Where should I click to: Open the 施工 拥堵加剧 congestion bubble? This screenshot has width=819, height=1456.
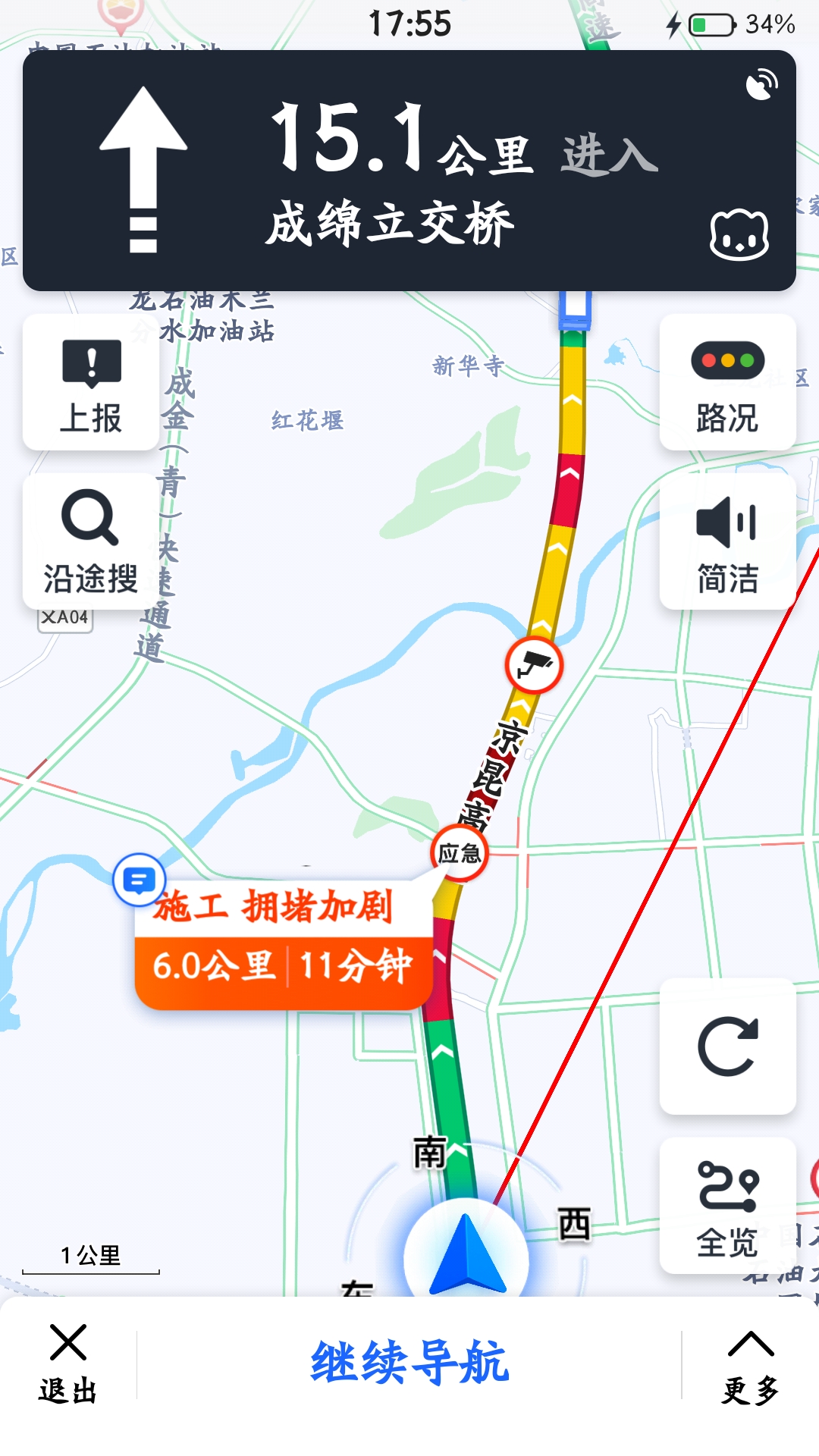284,944
